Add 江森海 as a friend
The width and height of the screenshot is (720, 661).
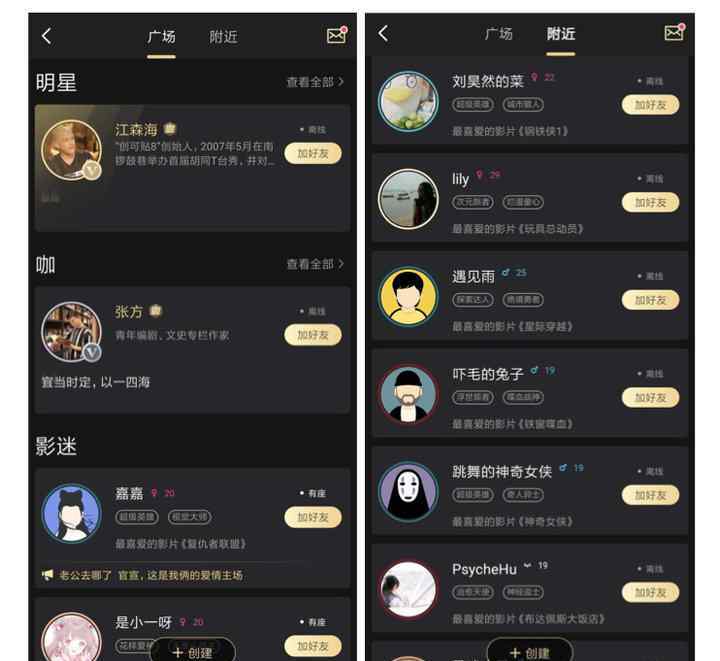[x=312, y=153]
